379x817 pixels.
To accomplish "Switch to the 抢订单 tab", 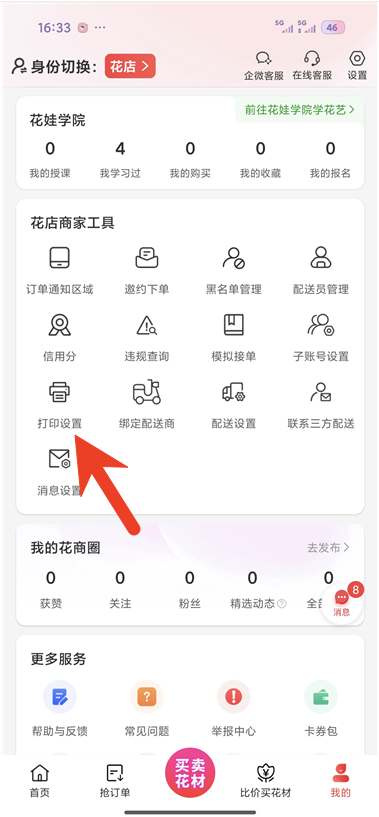I will (x=115, y=781).
